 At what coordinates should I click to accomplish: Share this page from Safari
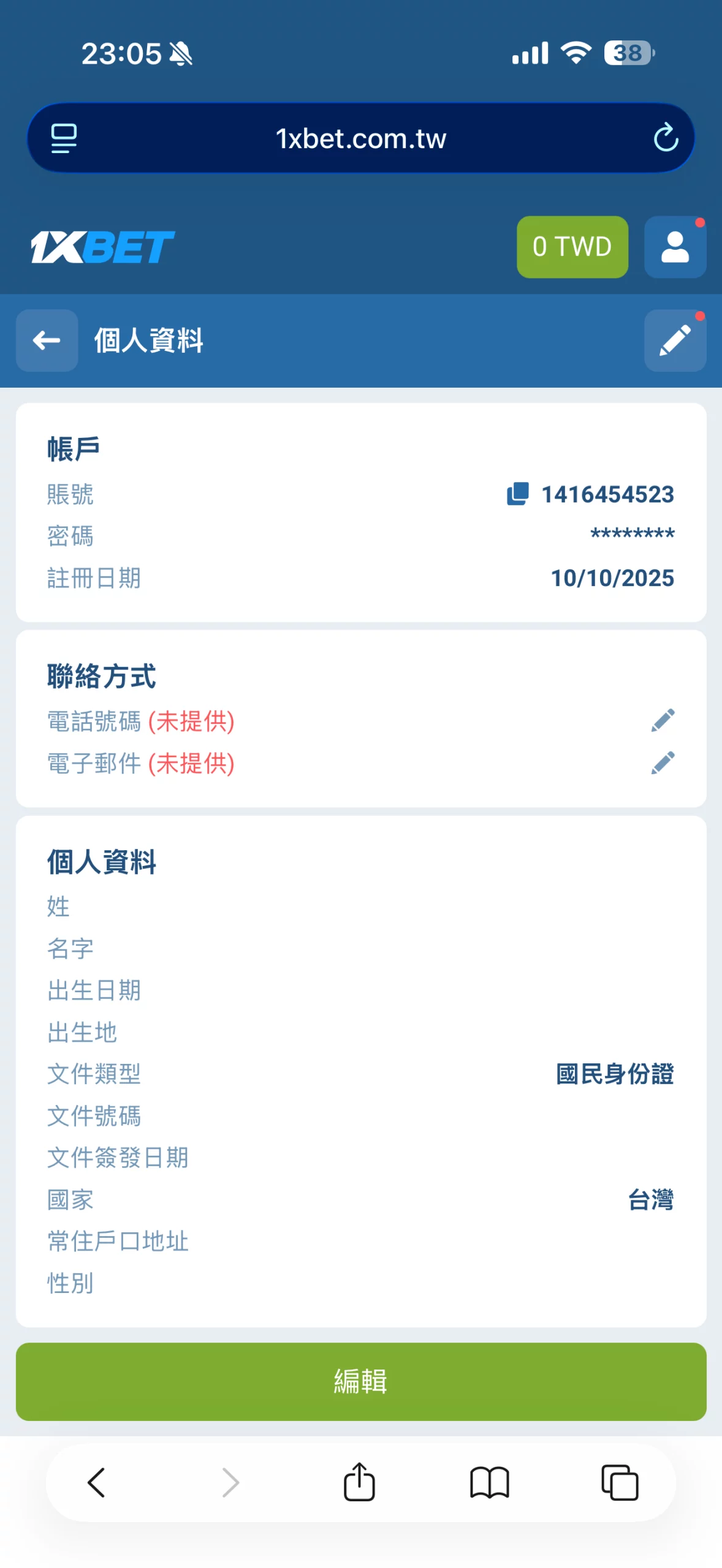(359, 1482)
